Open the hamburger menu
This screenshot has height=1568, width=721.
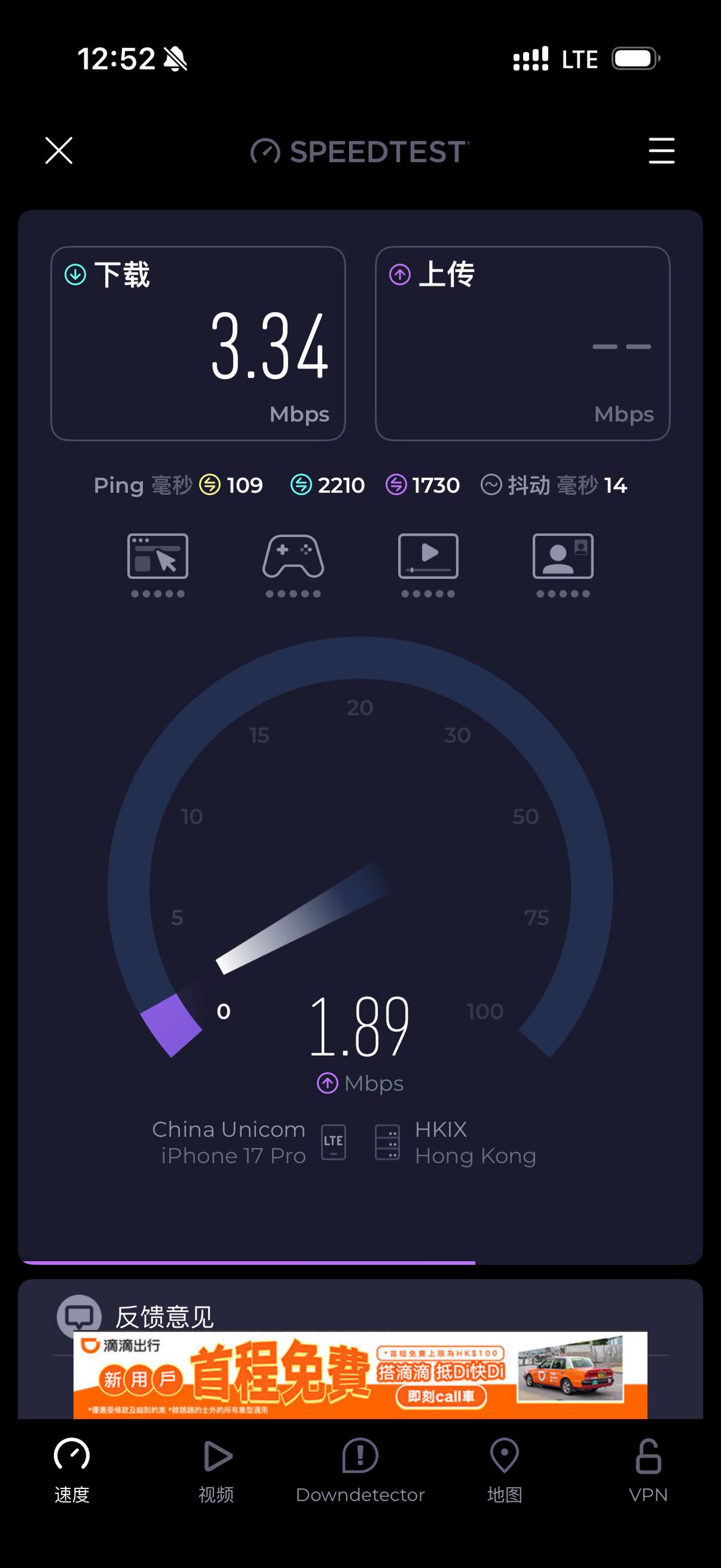(661, 151)
